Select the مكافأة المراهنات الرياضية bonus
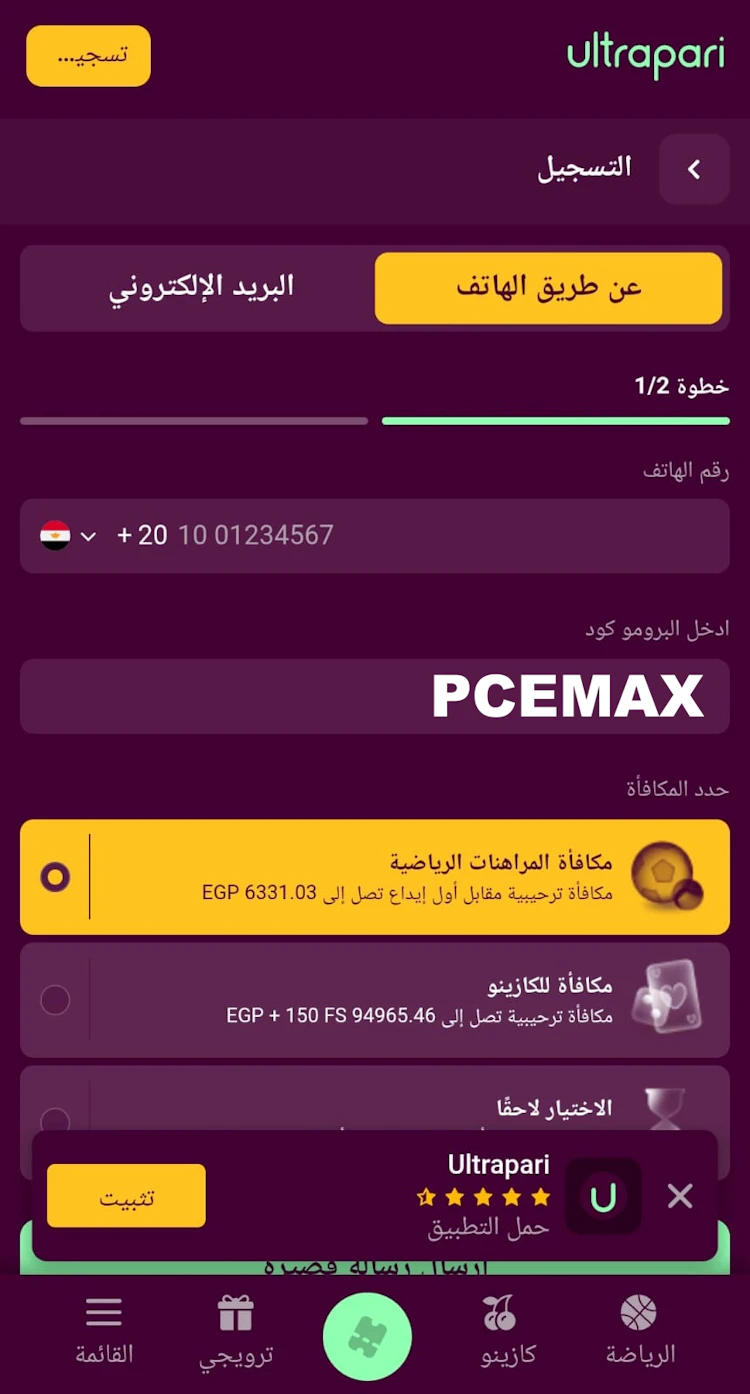The height and width of the screenshot is (1394, 750). click(374, 877)
